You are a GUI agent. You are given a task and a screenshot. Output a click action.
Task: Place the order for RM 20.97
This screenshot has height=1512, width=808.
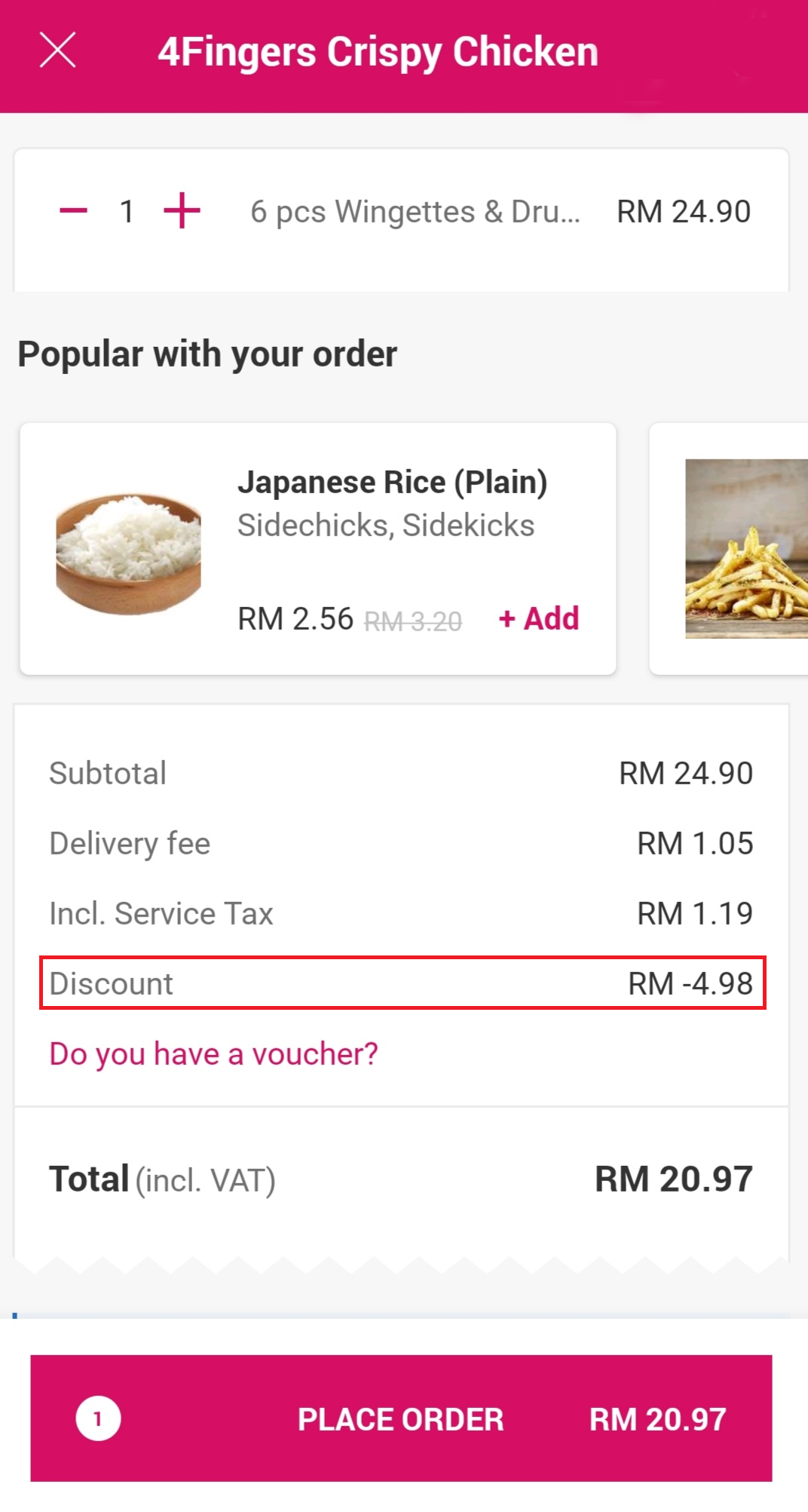[x=401, y=1418]
